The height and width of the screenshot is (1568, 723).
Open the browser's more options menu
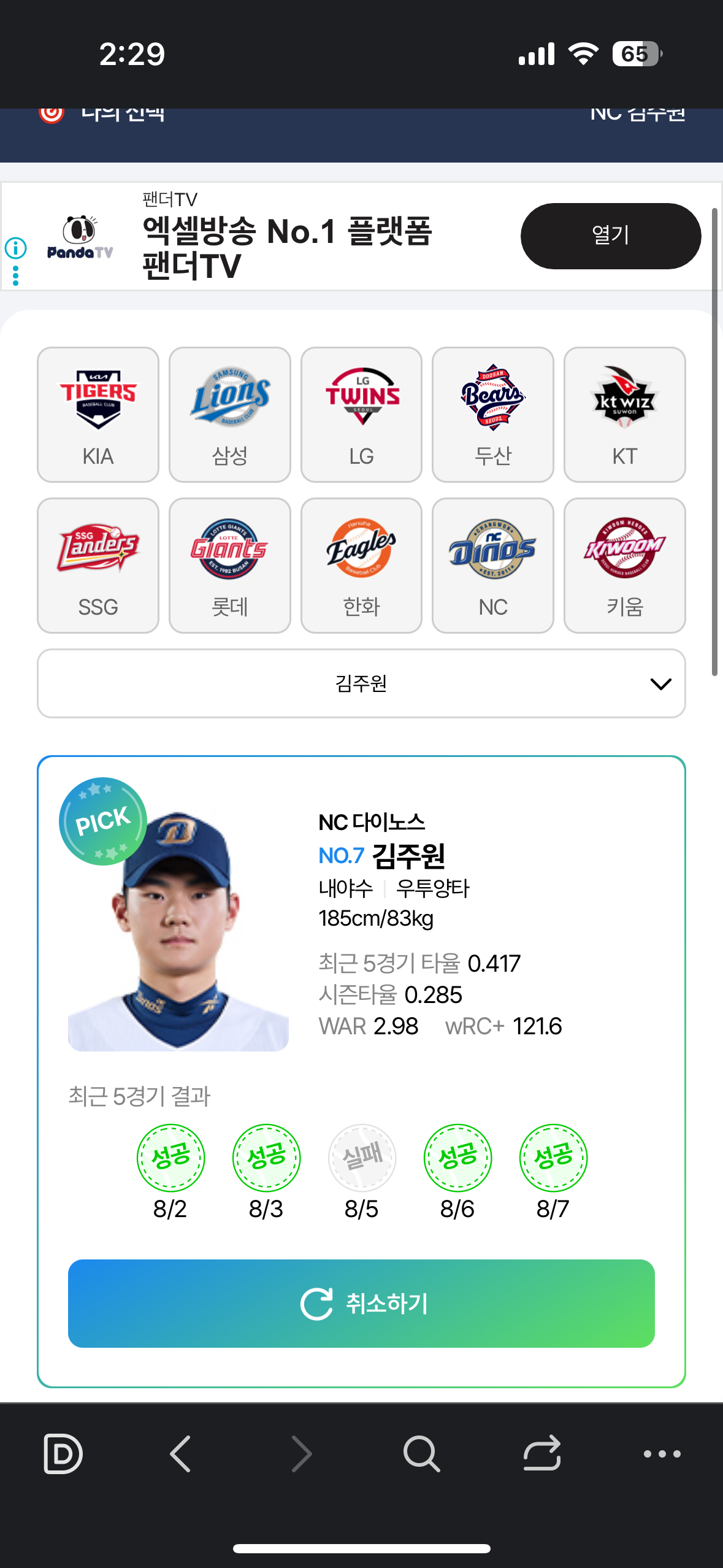click(x=662, y=1454)
